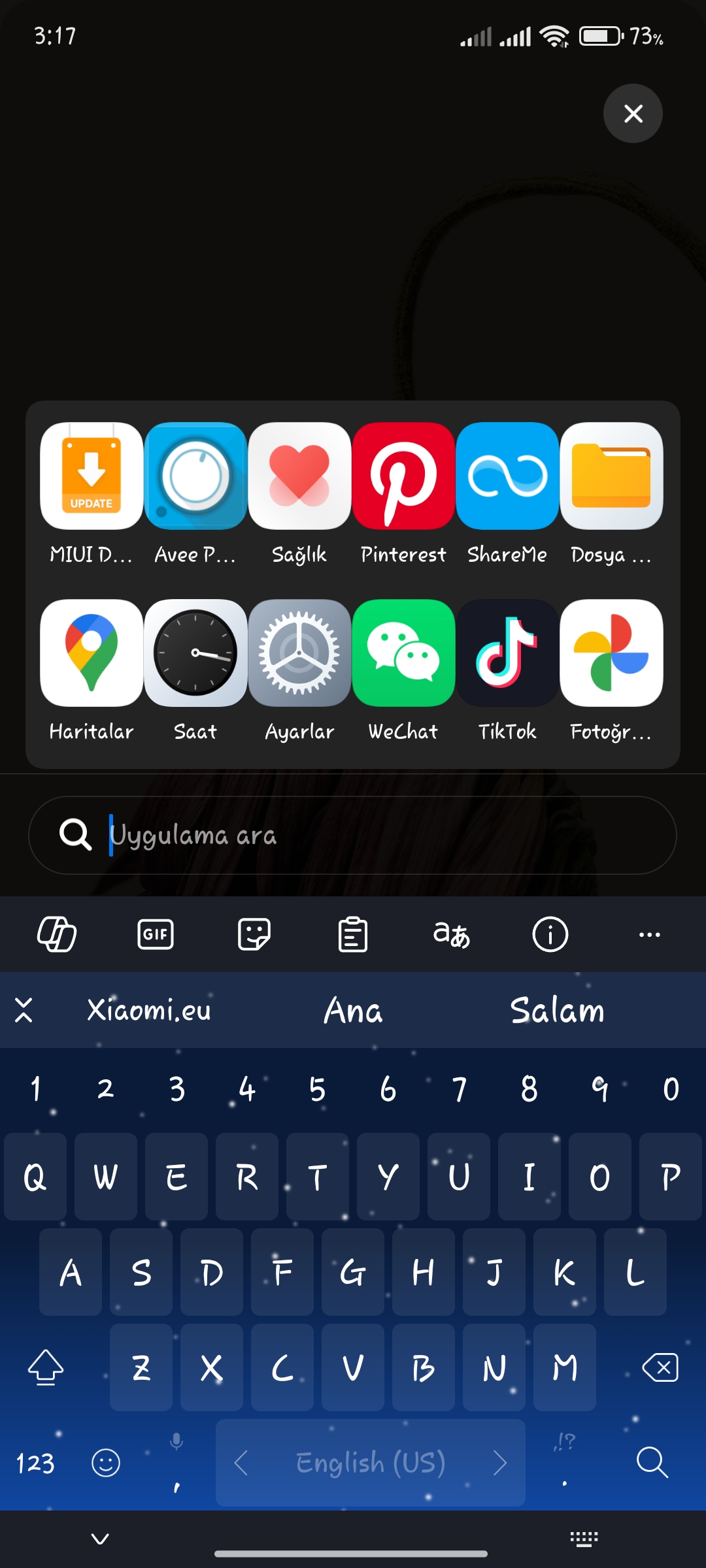Open the keyboard translate tool
Screen dimensions: 706x1568
452,934
